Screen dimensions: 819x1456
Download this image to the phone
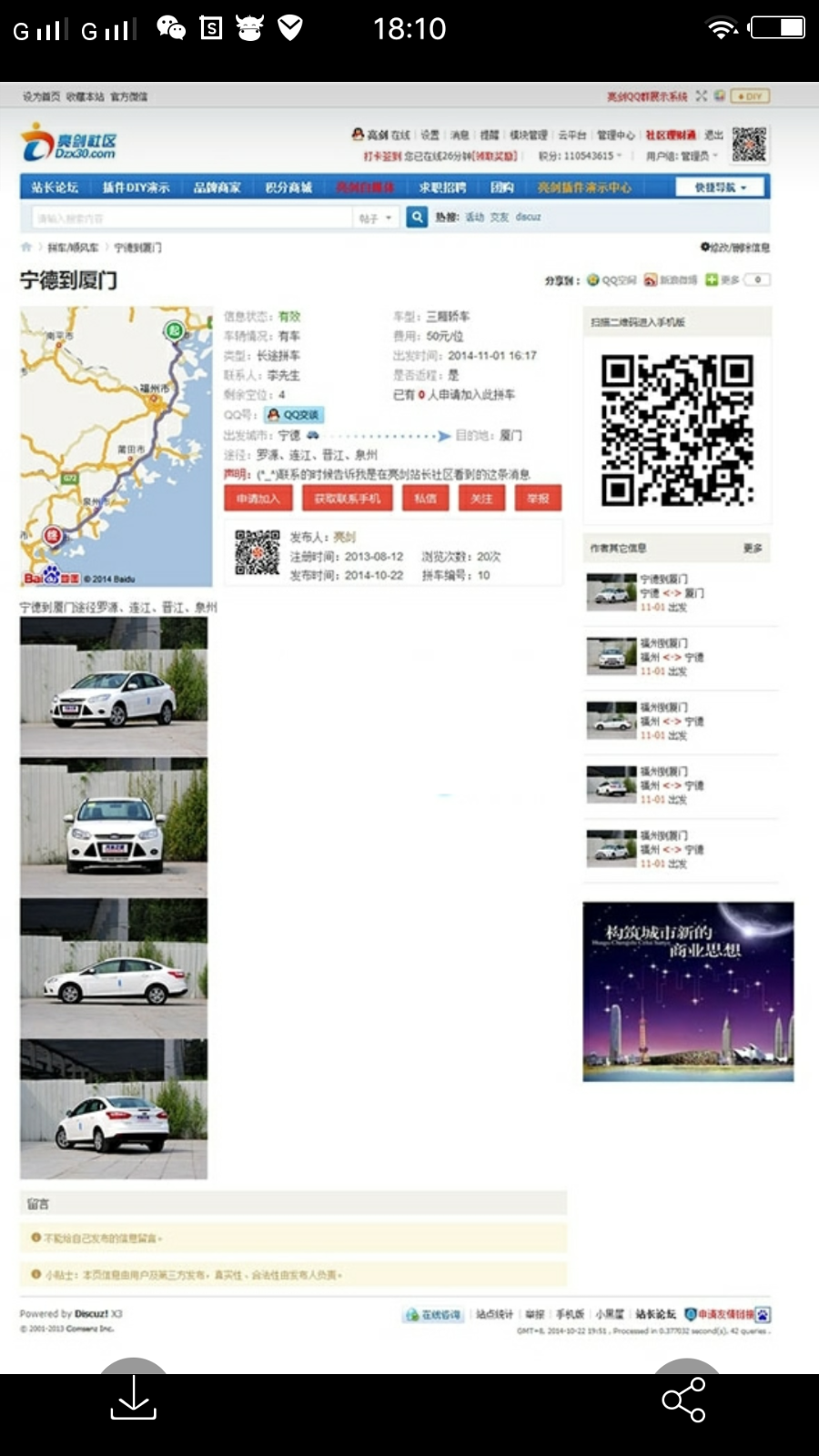pos(134,1398)
